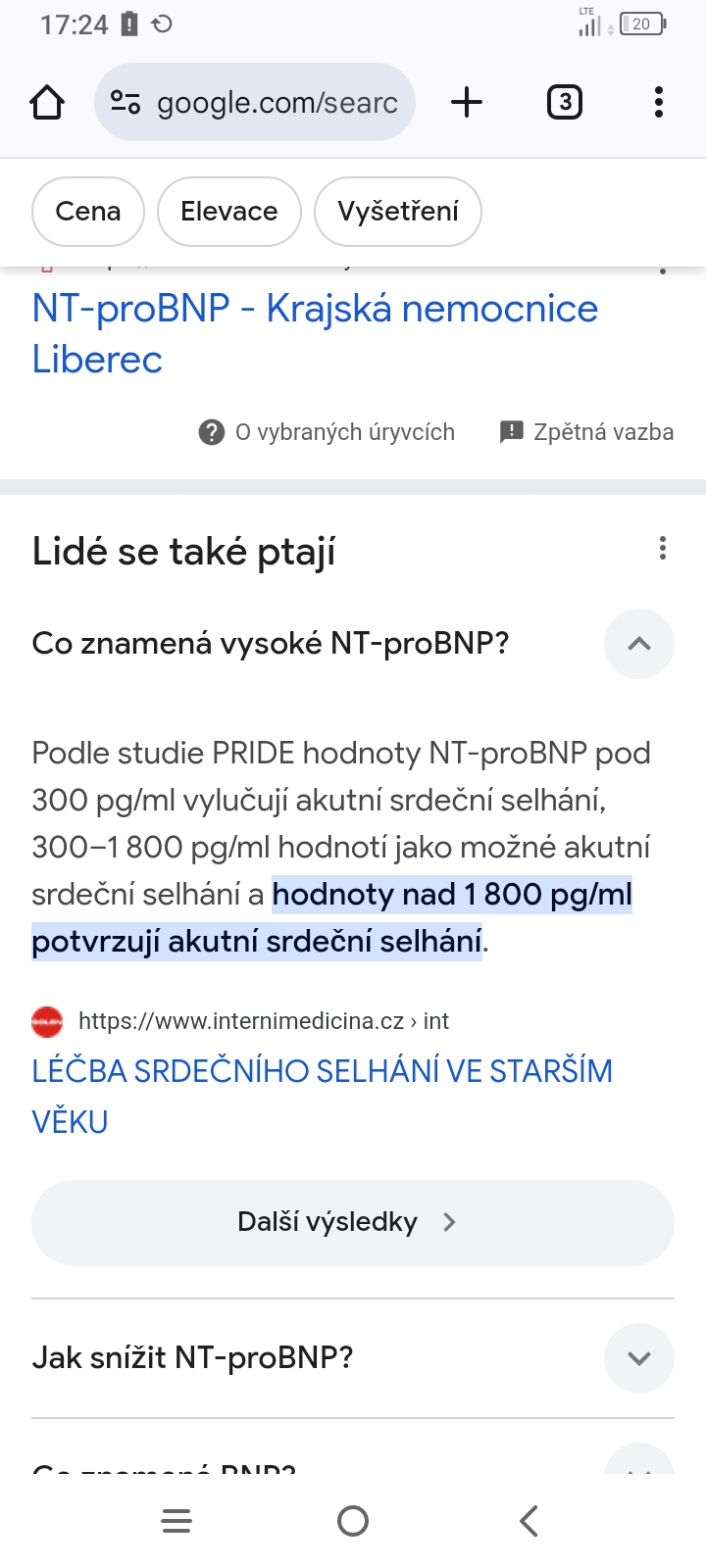Choose the Vyšetření filter chip
Screen dimensions: 706x1568
397,212
